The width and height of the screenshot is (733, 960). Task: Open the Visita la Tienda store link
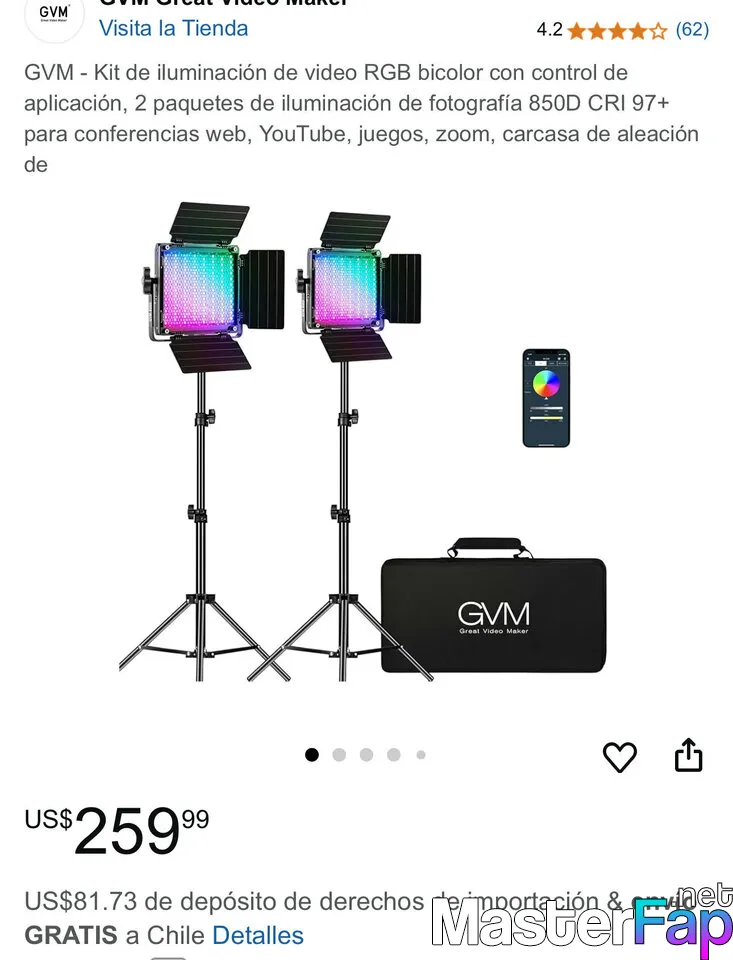173,28
